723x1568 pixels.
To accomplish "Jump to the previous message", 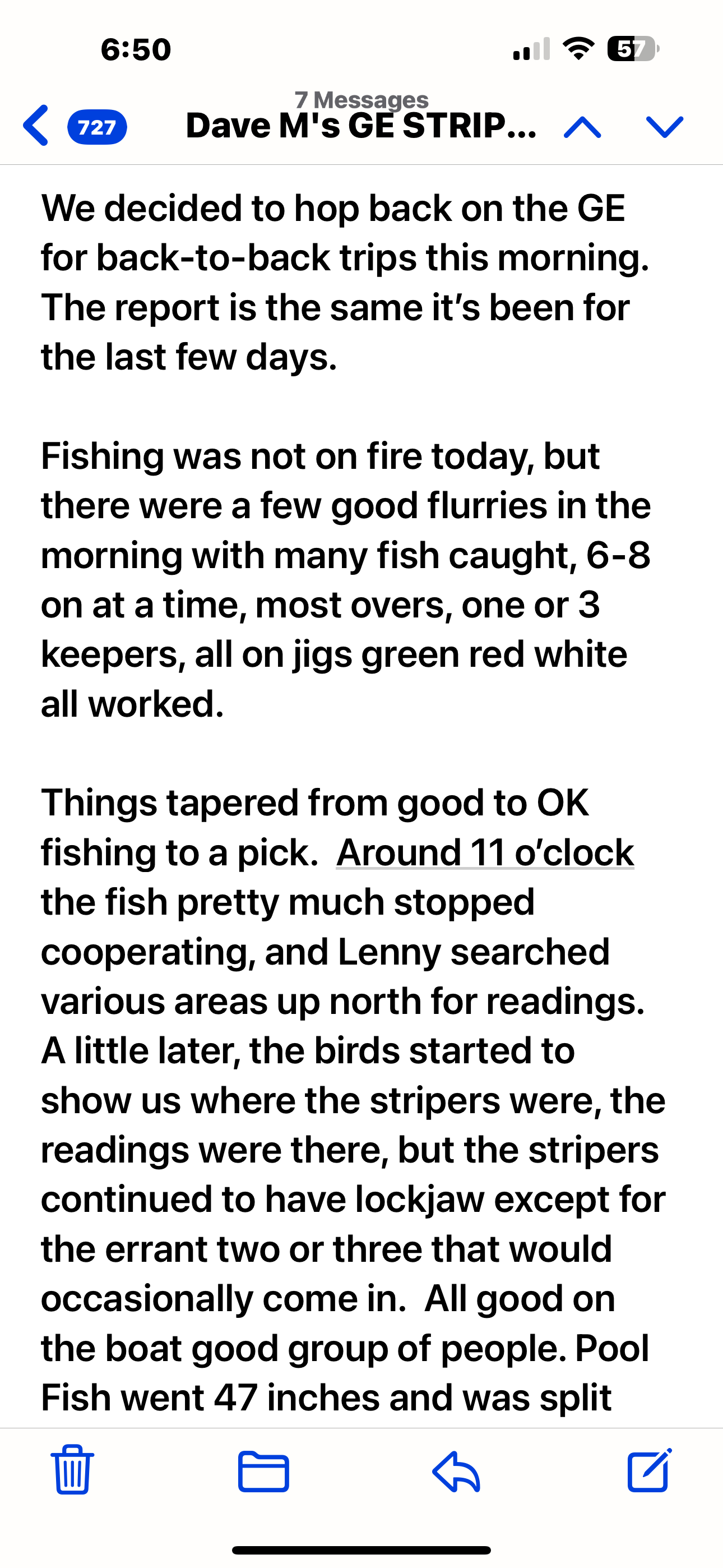I will tap(582, 127).
